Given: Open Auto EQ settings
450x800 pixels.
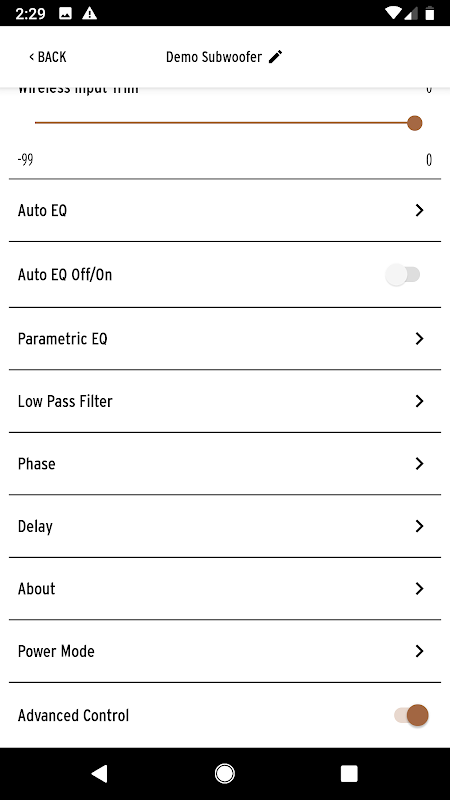Looking at the screenshot, I should pos(225,210).
